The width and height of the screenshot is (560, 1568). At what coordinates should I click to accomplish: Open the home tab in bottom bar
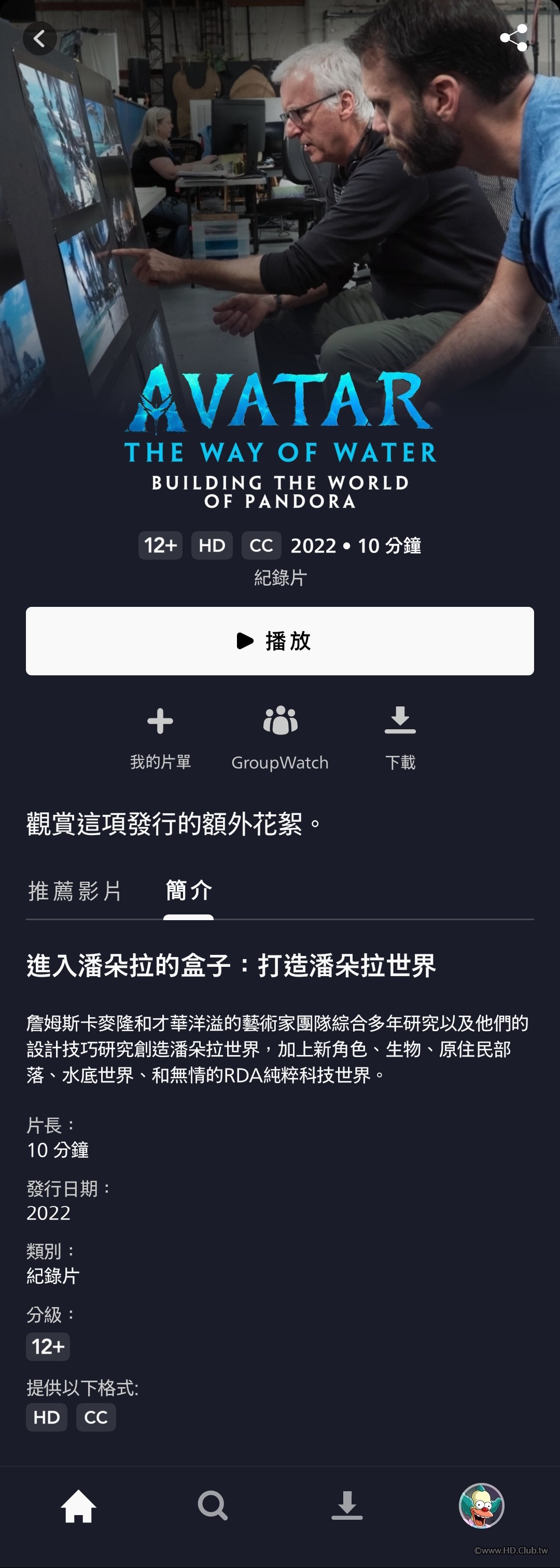[78, 1506]
